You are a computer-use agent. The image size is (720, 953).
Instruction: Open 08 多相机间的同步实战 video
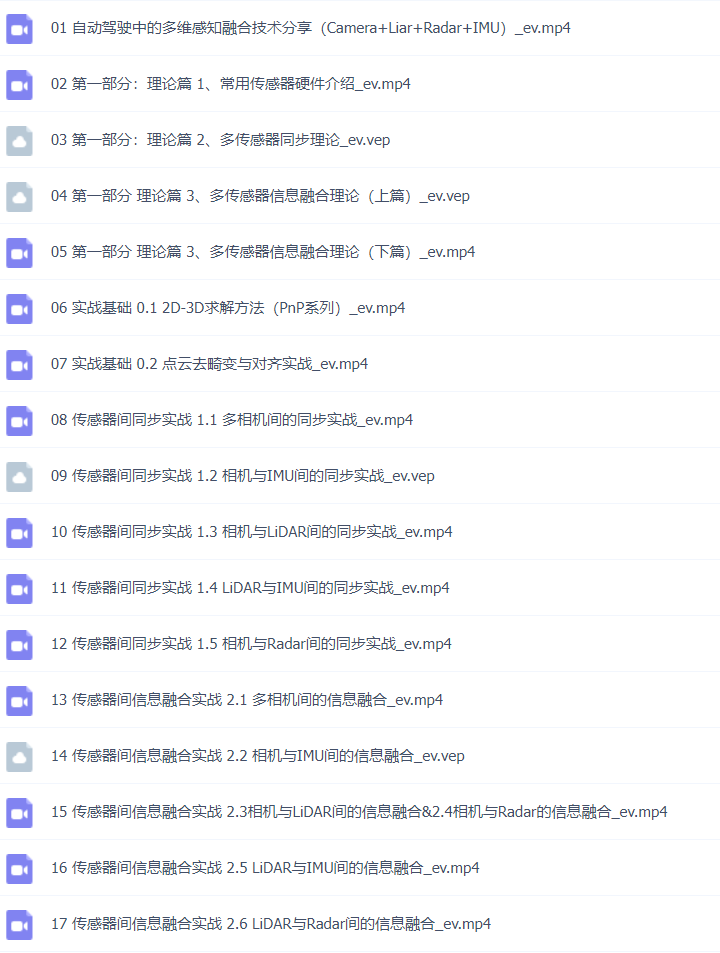tap(232, 420)
